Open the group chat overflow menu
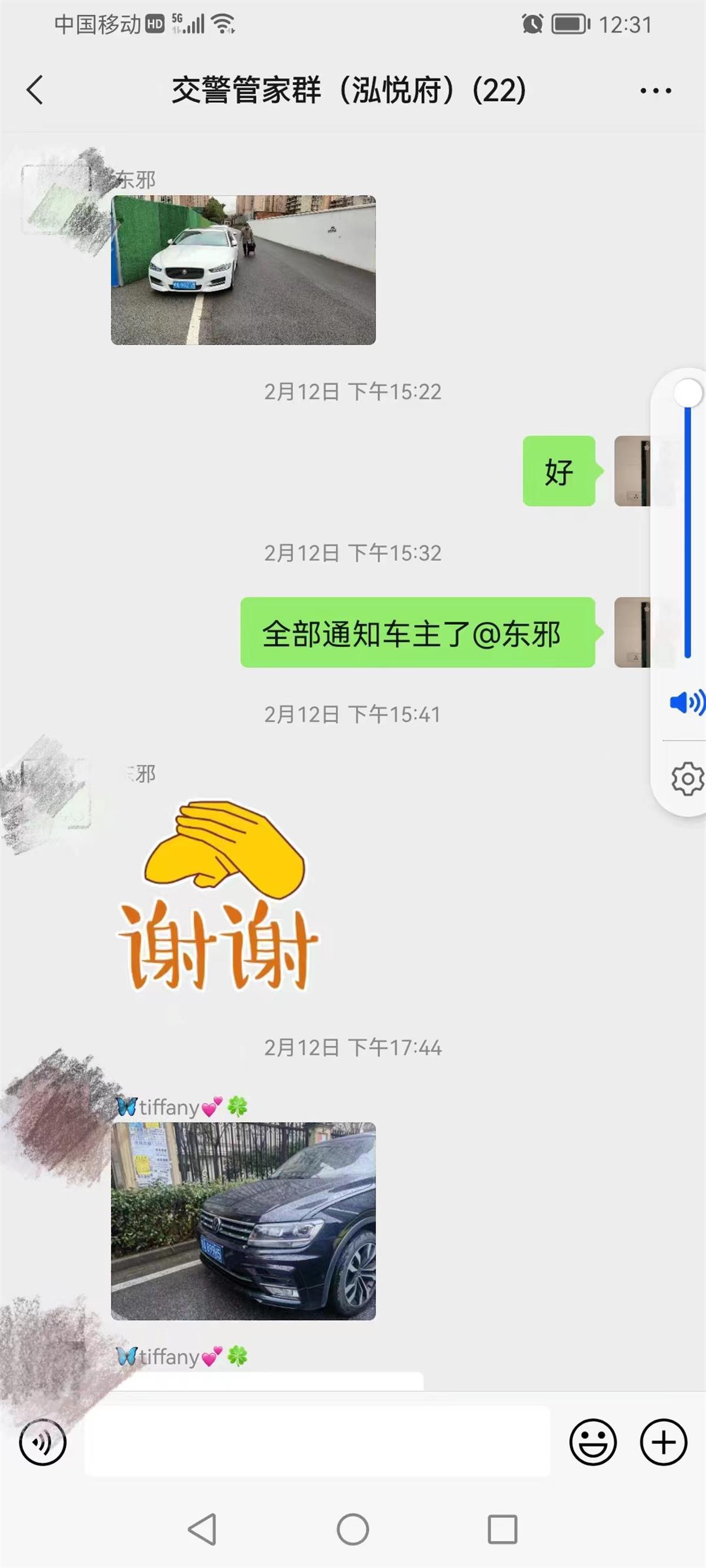 click(x=655, y=91)
